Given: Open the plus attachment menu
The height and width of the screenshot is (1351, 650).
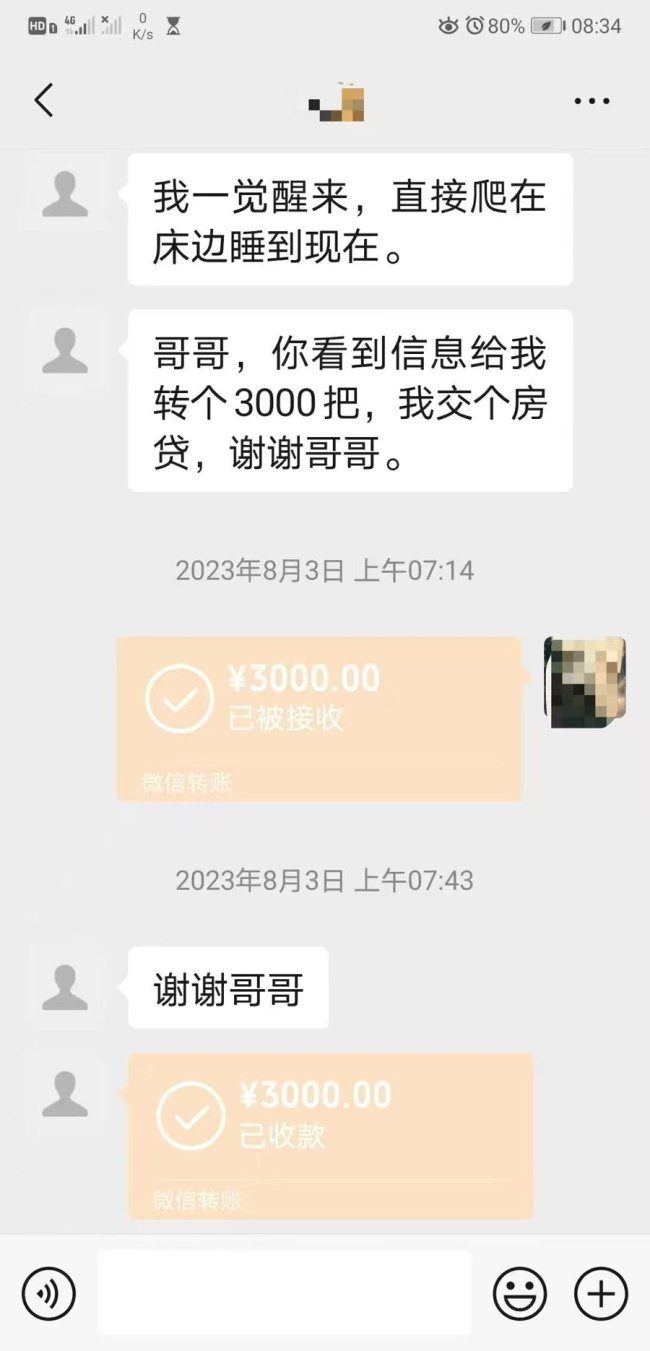Looking at the screenshot, I should (x=600, y=1293).
